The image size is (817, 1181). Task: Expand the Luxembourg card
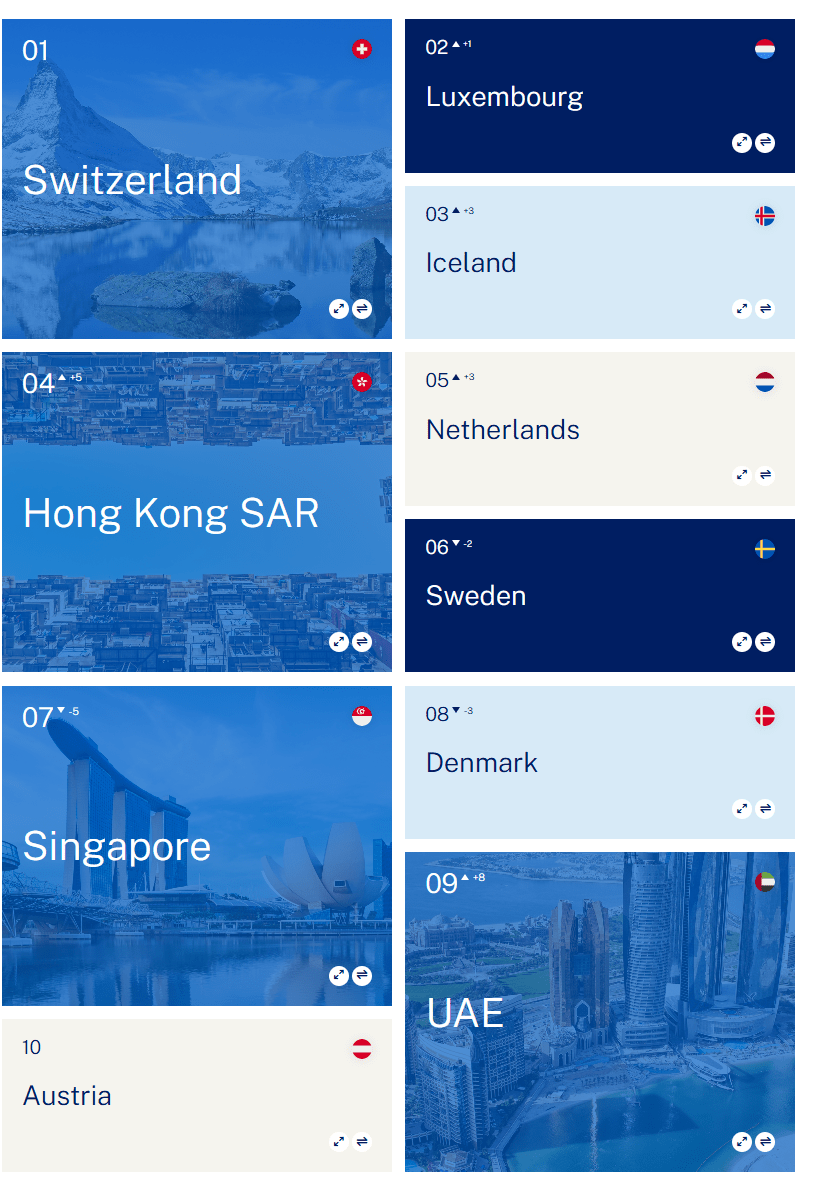pyautogui.click(x=741, y=142)
